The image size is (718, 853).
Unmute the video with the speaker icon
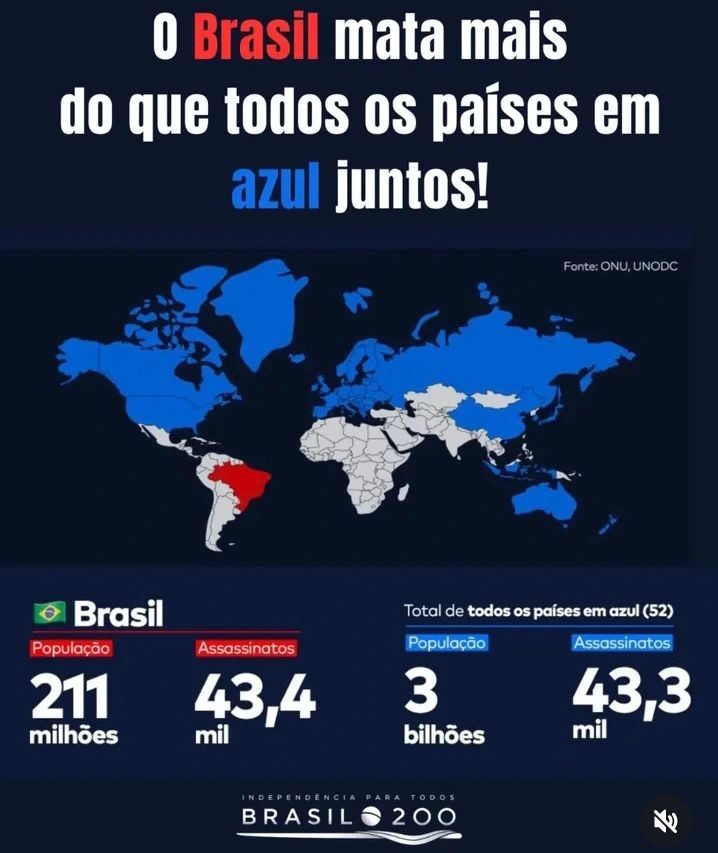tap(665, 820)
